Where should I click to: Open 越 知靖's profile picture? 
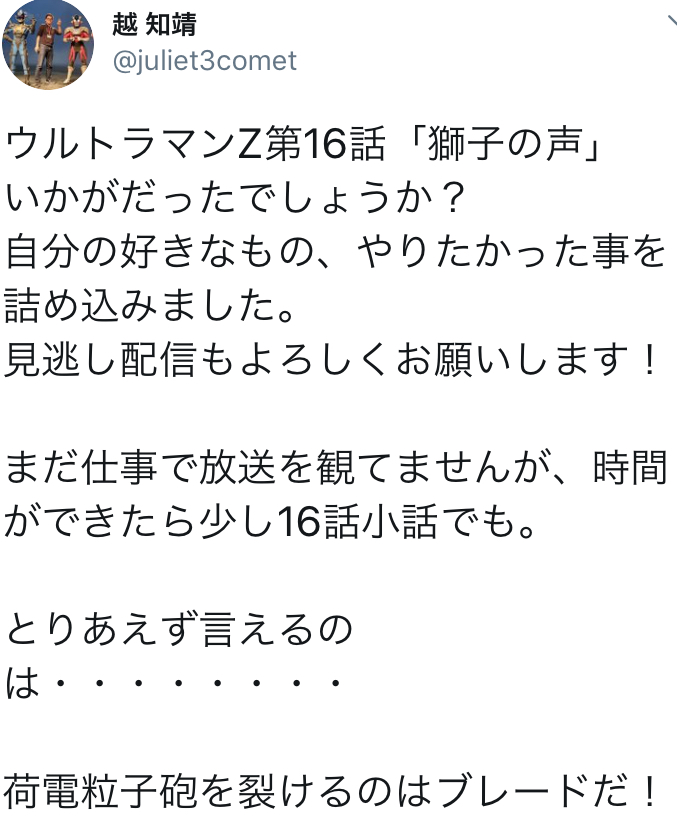pyautogui.click(x=48, y=46)
